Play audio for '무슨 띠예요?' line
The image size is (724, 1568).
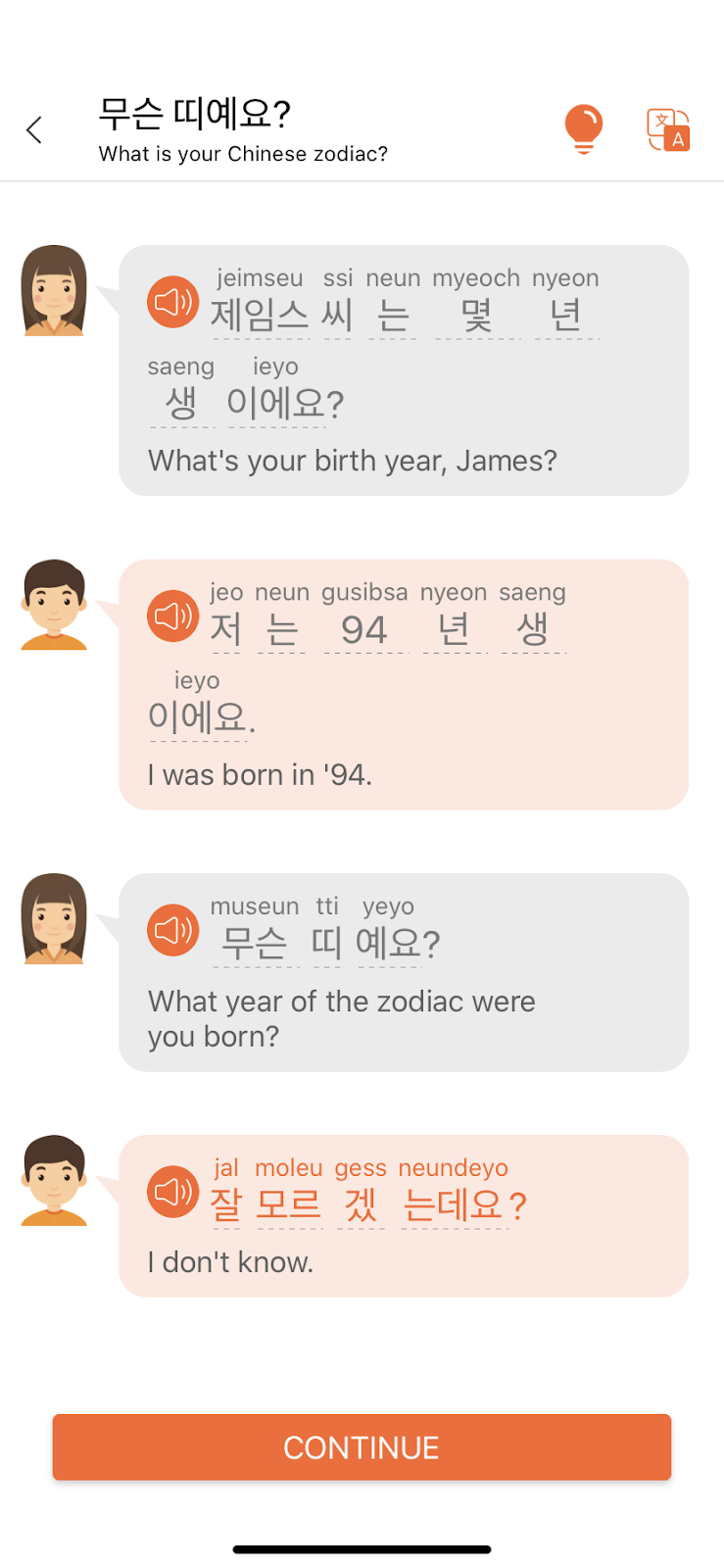[x=172, y=930]
